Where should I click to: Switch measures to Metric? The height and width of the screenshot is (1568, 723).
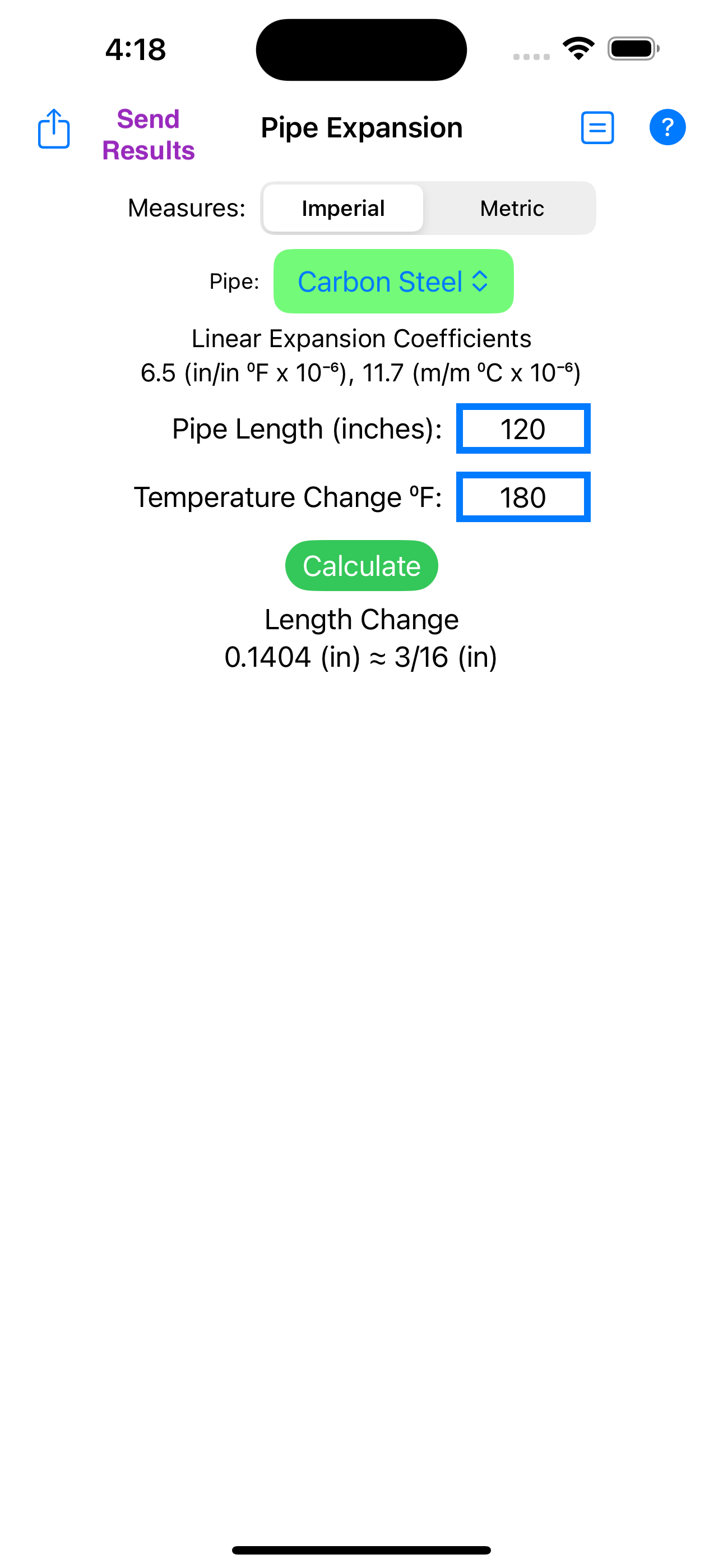(x=511, y=207)
